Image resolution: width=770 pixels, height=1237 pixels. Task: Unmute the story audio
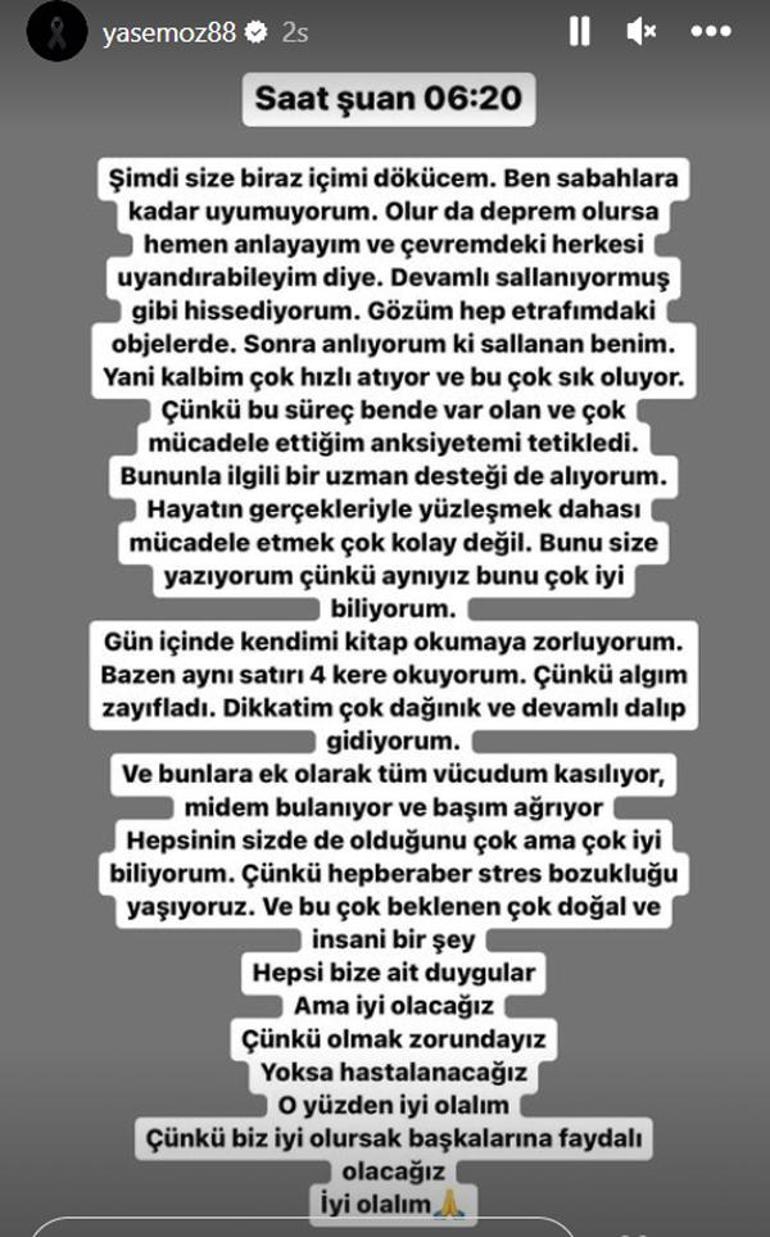pos(641,32)
